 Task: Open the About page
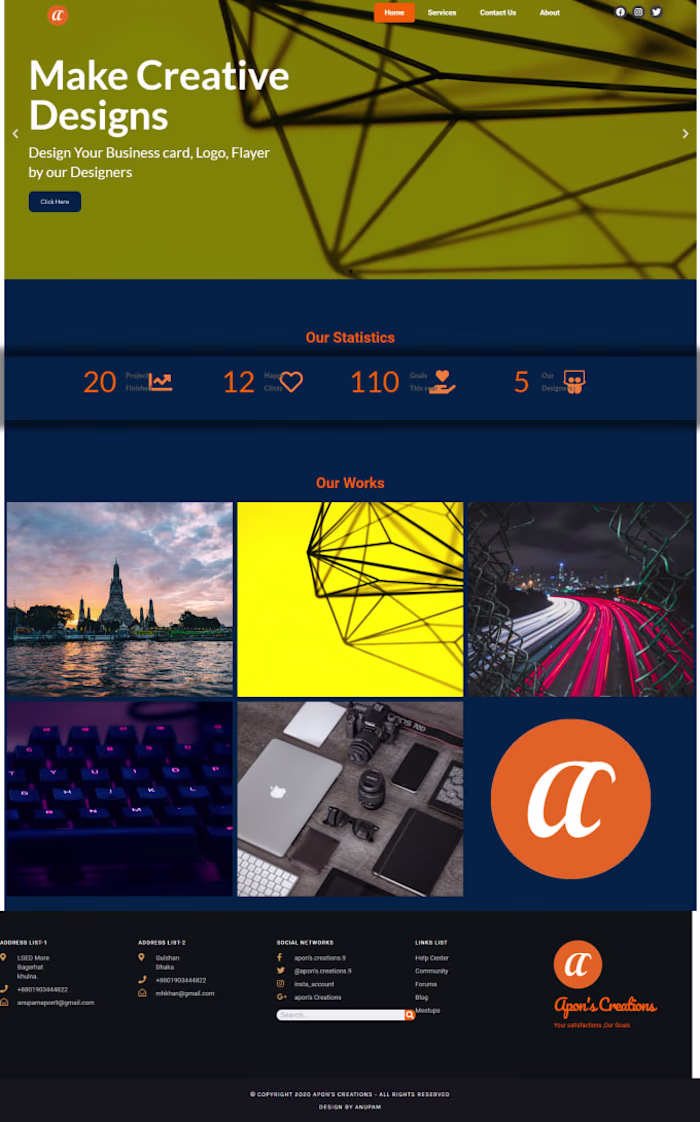[550, 13]
